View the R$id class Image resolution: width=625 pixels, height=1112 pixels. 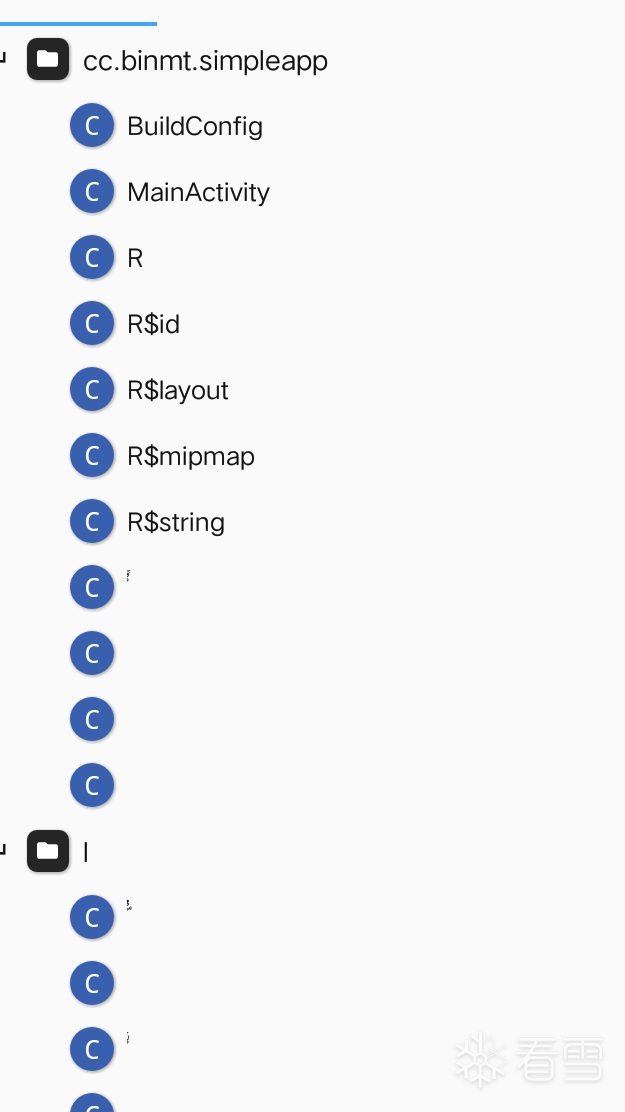coord(153,325)
